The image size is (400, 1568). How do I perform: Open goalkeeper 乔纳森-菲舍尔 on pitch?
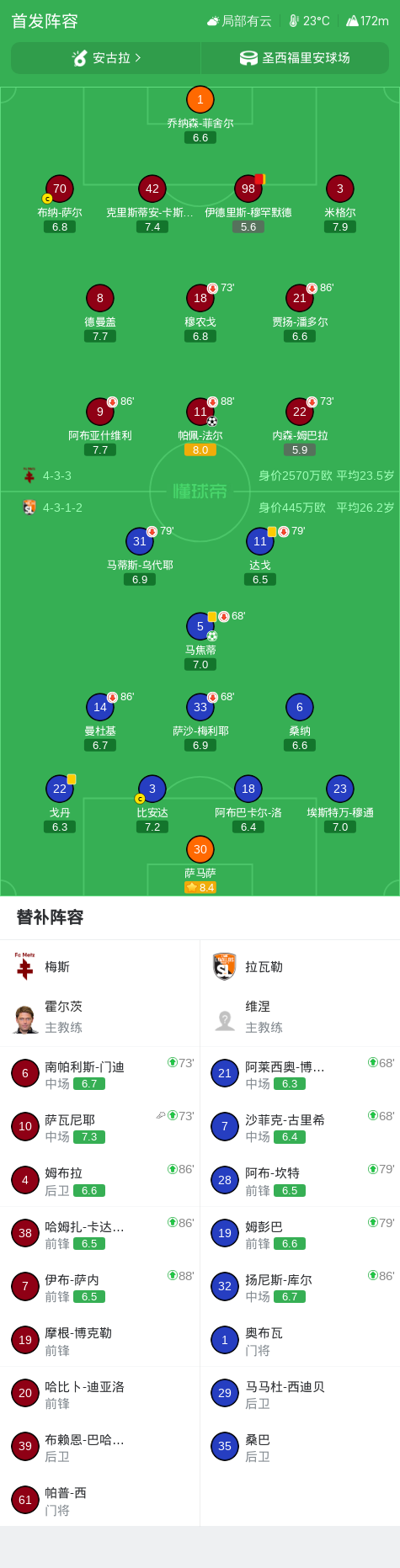(200, 115)
